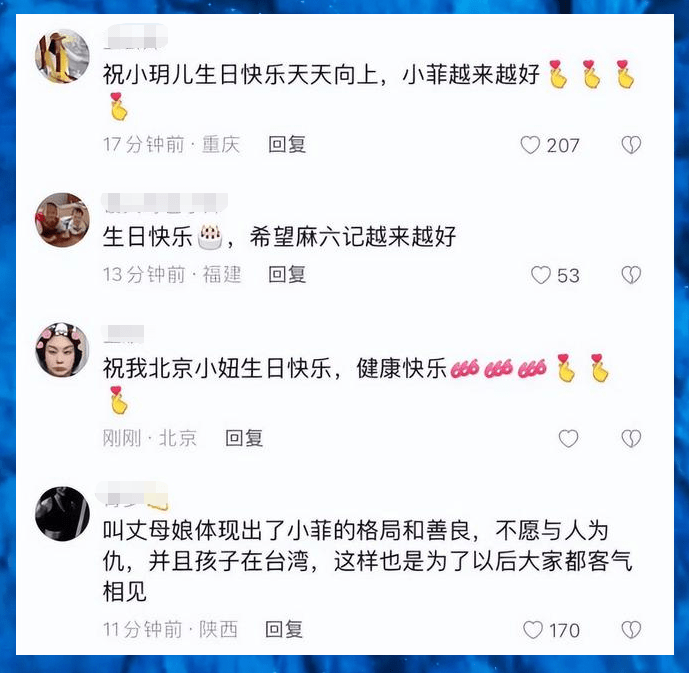689x673 pixels.
Task: Open the avatar of the Chongqing commenter
Action: pyautogui.click(x=63, y=57)
